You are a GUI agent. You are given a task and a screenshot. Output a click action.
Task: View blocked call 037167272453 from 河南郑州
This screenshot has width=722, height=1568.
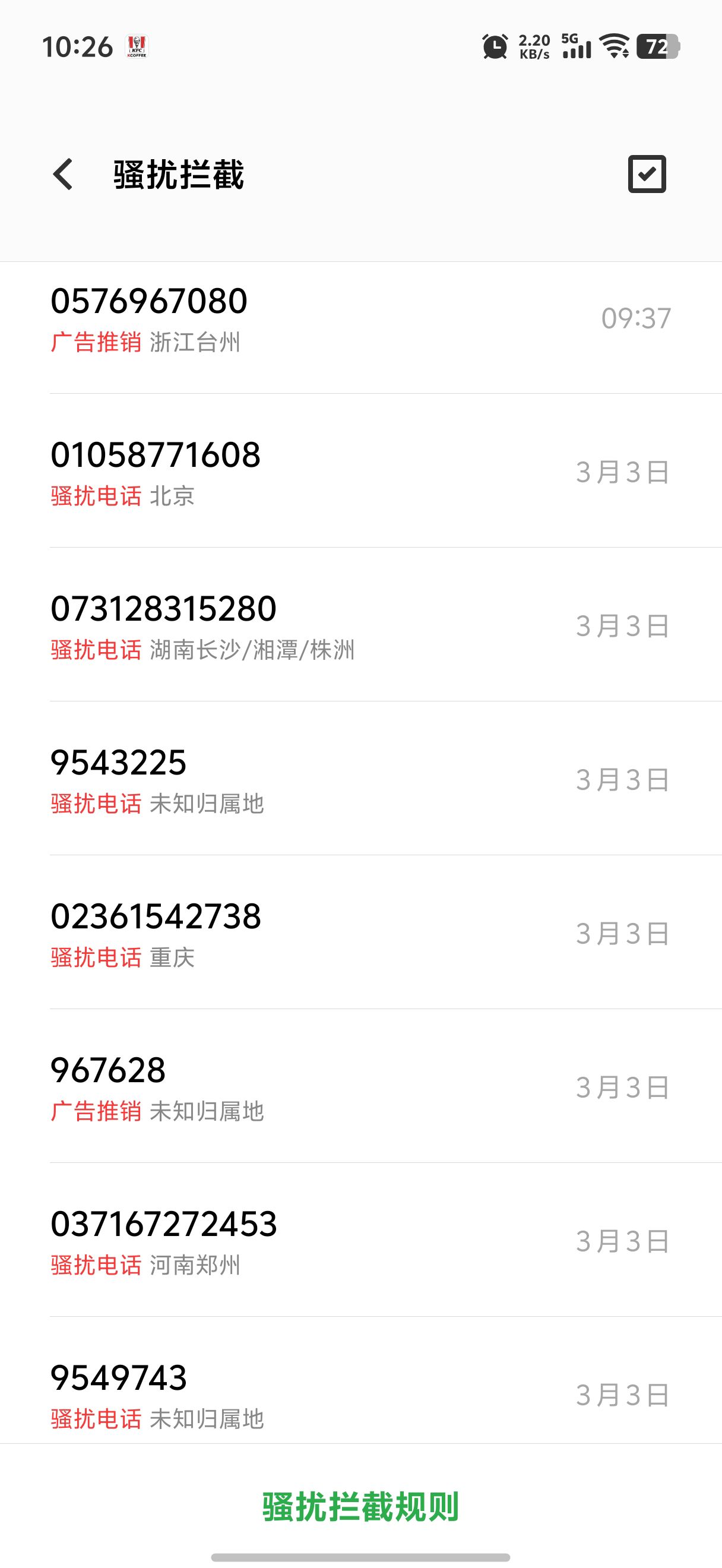(360, 1241)
